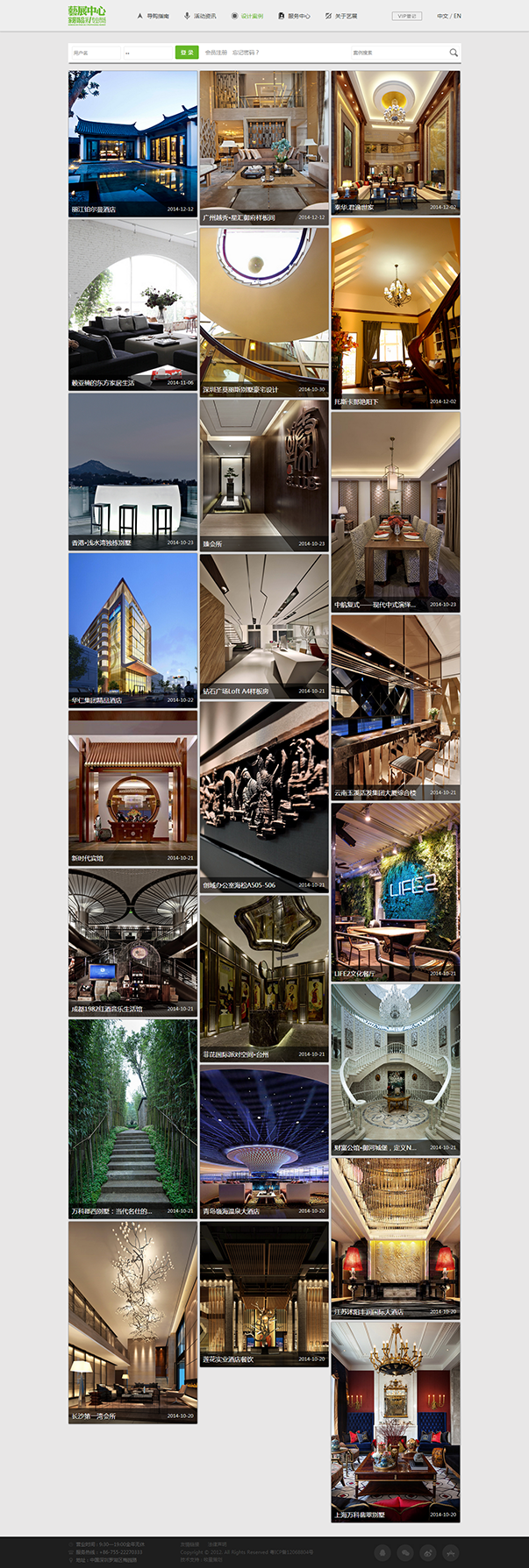
Task: Select the 设计案例 tab
Action: pyautogui.click(x=247, y=16)
